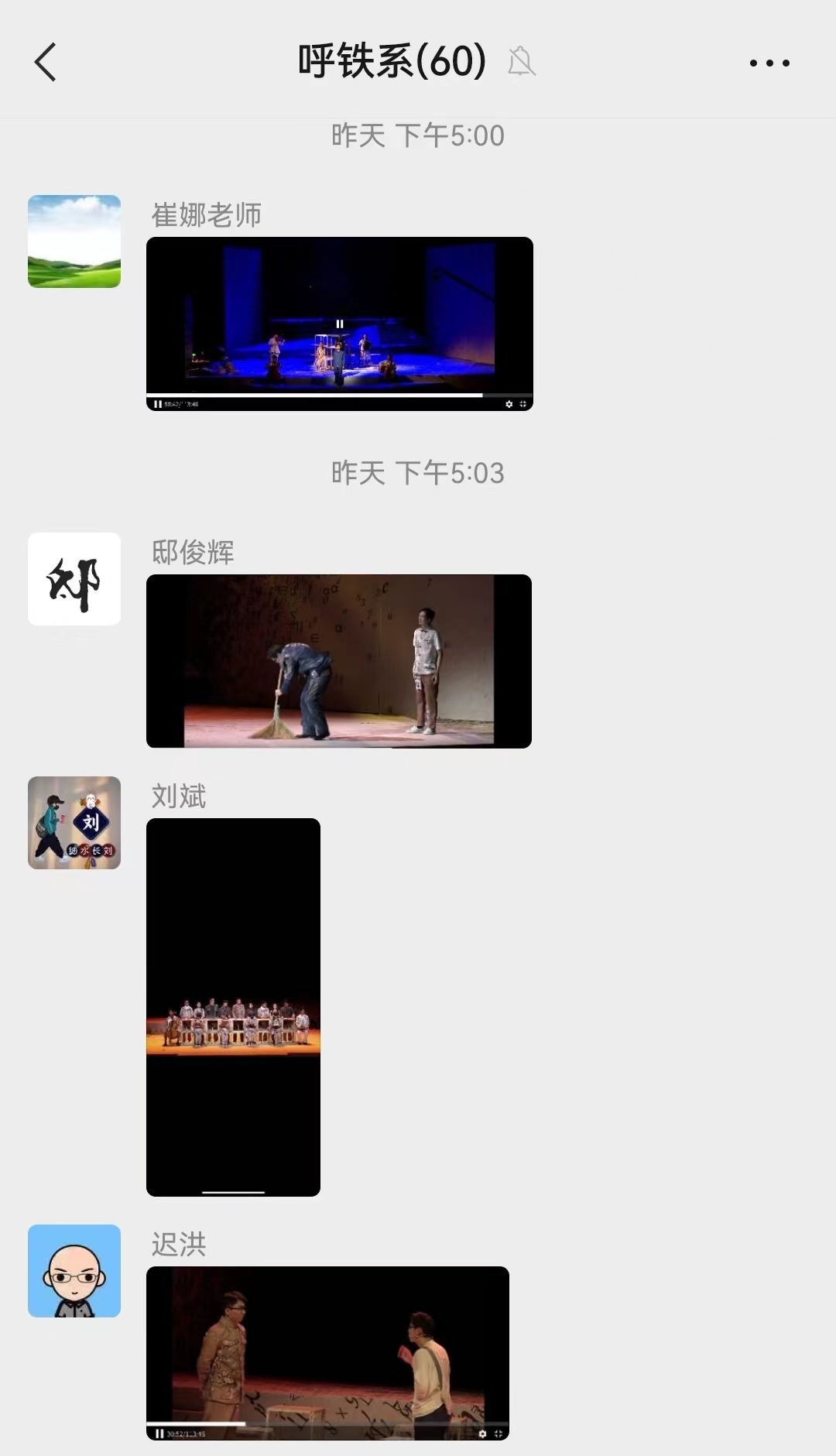
Task: Open the three-dot chat info menu
Action: tap(769, 63)
